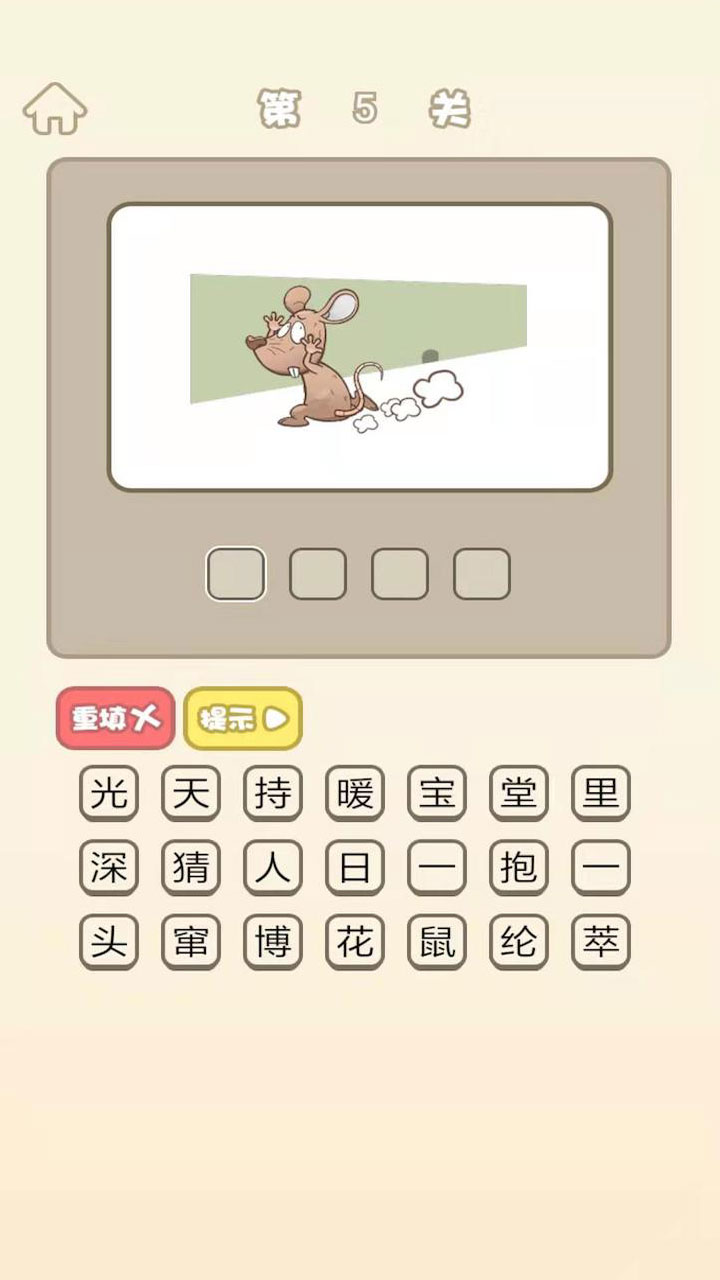
Task: Select the character tile 暖
Action: click(x=355, y=793)
